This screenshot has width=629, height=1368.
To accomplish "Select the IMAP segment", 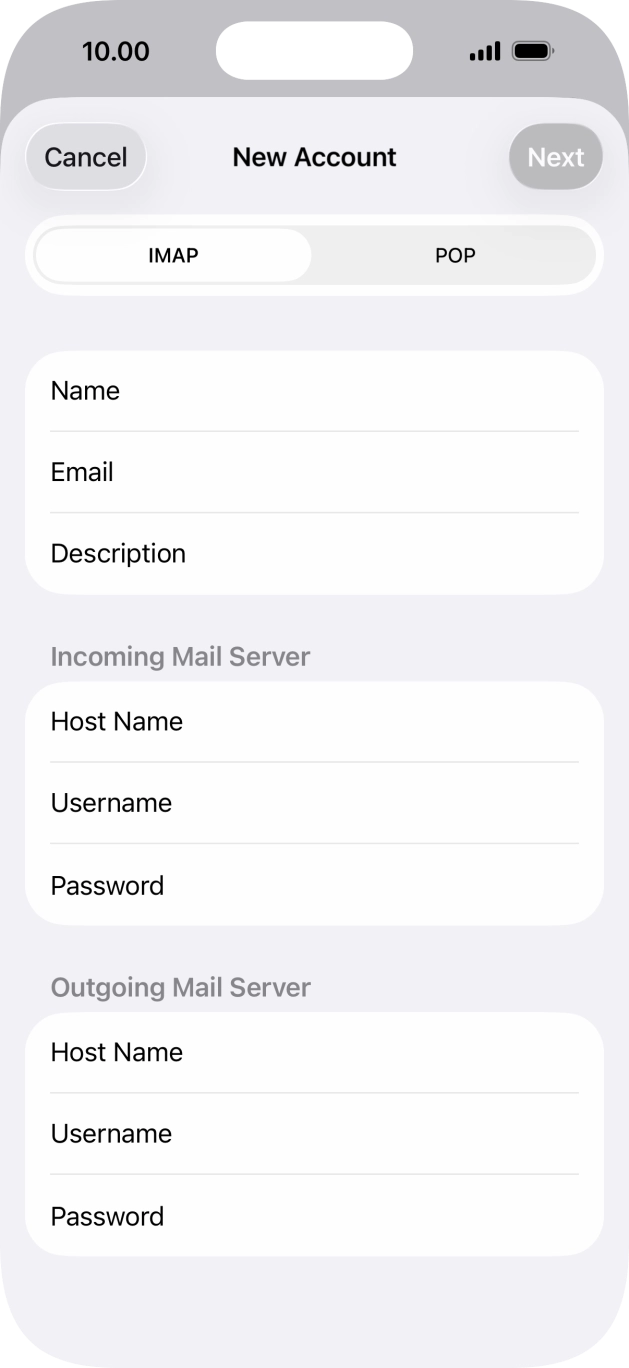I will [x=173, y=255].
